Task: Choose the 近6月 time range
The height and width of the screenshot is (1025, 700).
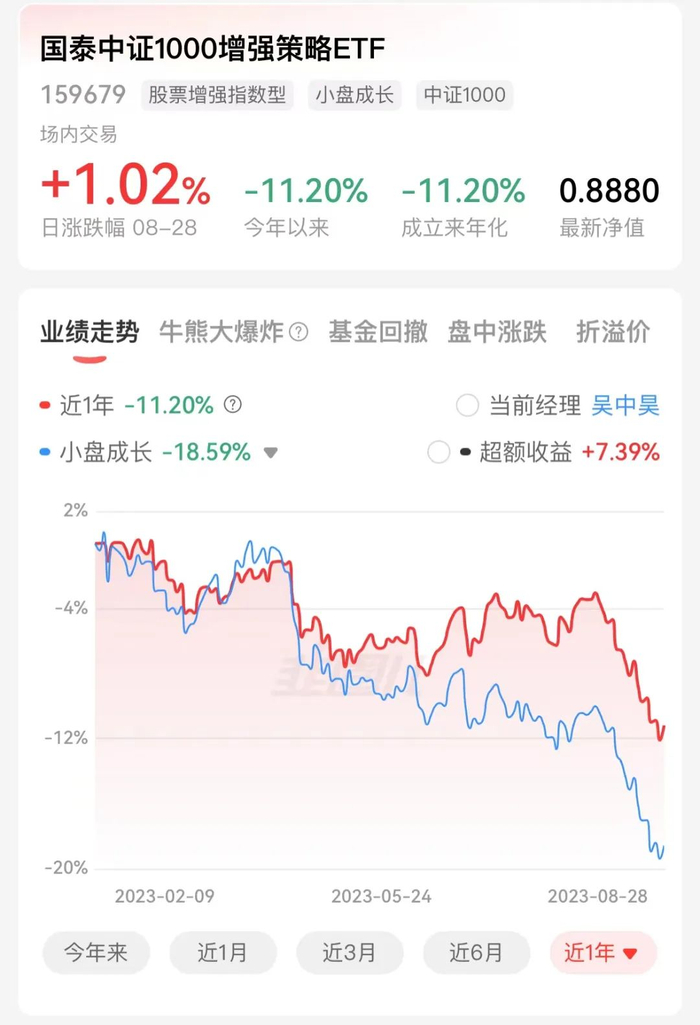Action: click(x=476, y=952)
